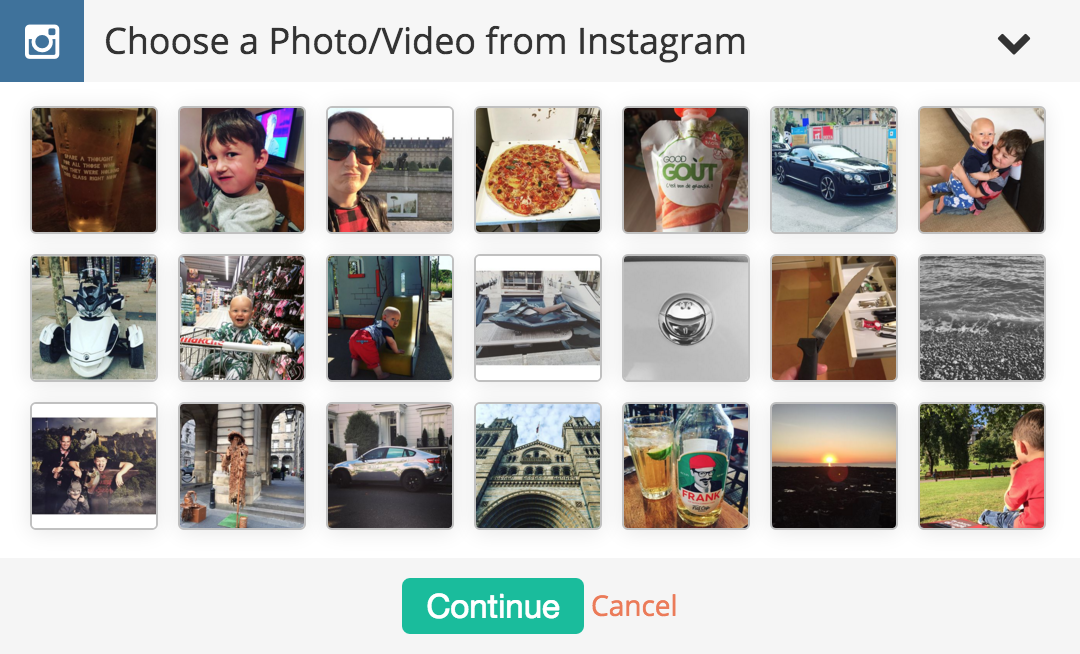Screen dimensions: 1080x654
Task: Pick the cathedral facade photo
Action: 538,466
